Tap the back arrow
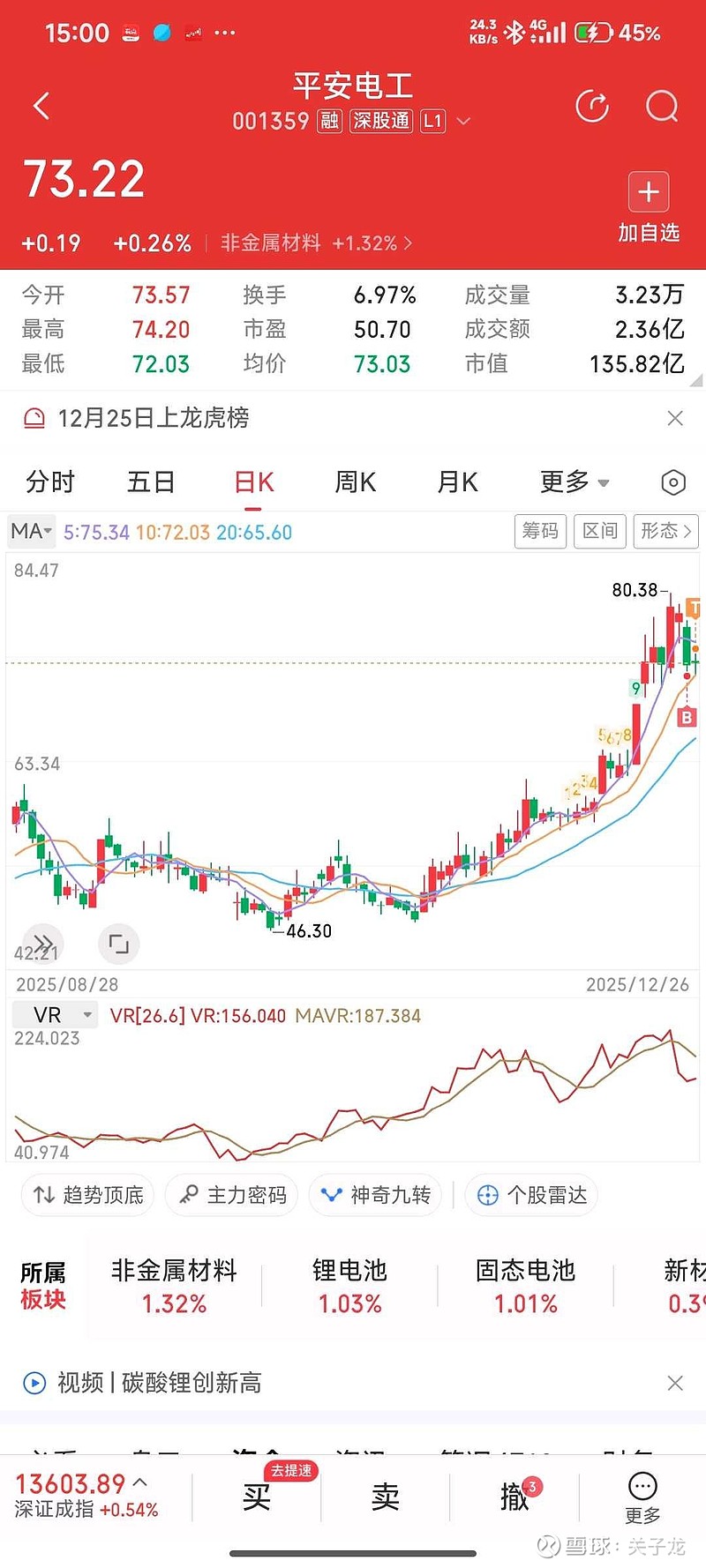The height and width of the screenshot is (1568, 706). point(41,105)
